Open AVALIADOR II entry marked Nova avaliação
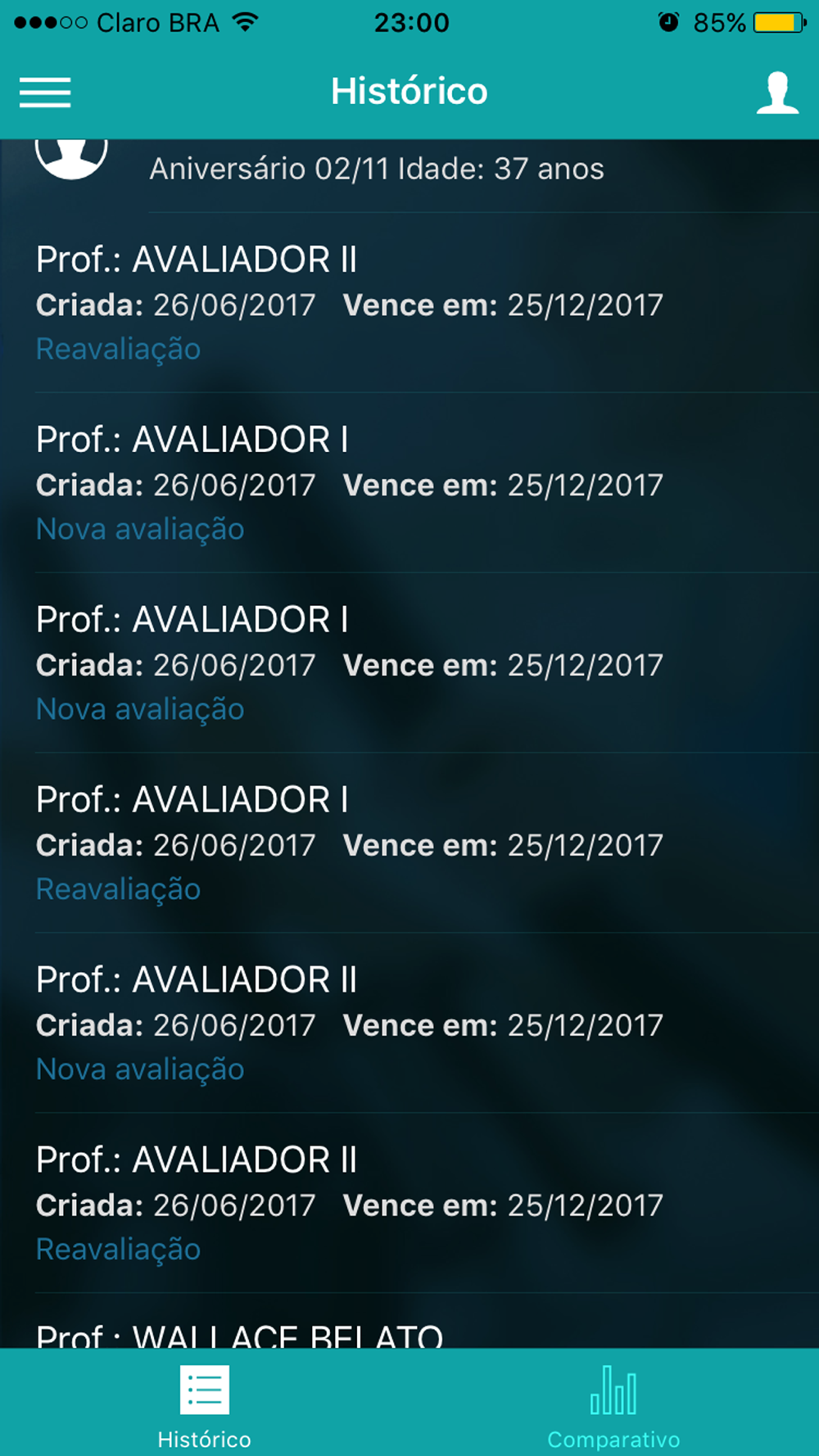Image resolution: width=819 pixels, height=1456 pixels. (x=409, y=1023)
